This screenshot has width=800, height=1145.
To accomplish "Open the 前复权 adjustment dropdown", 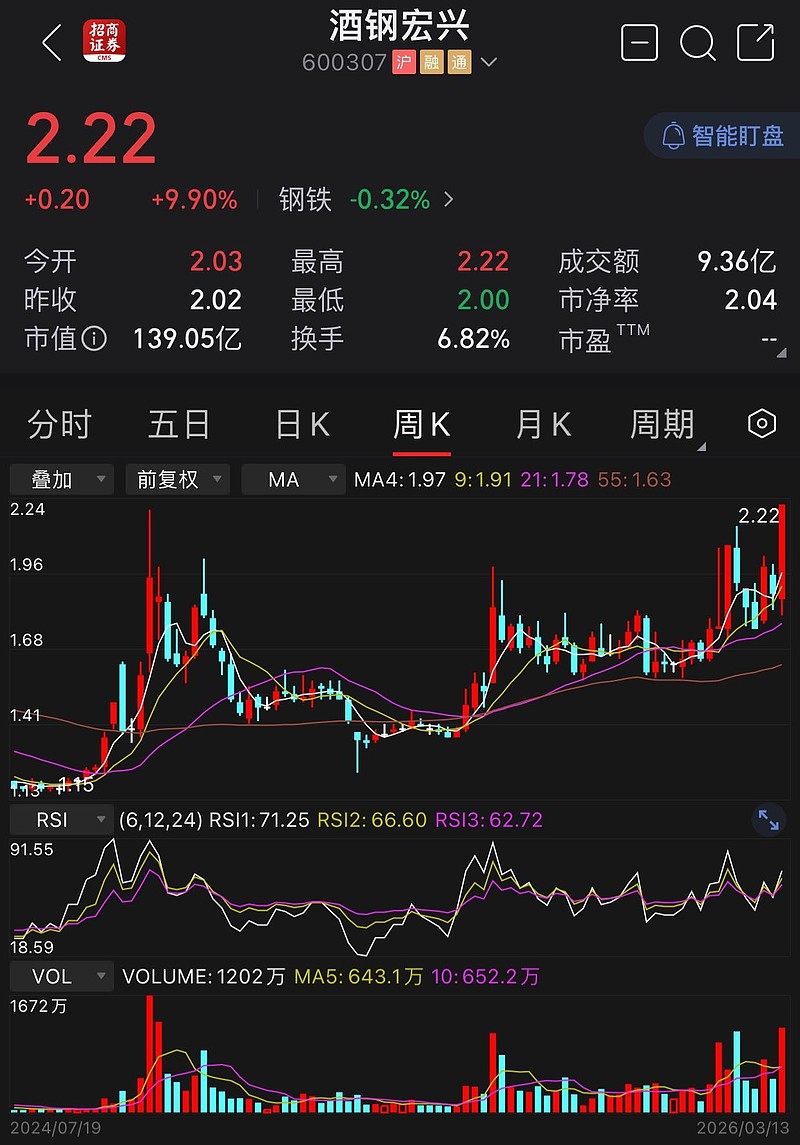I will pyautogui.click(x=177, y=479).
